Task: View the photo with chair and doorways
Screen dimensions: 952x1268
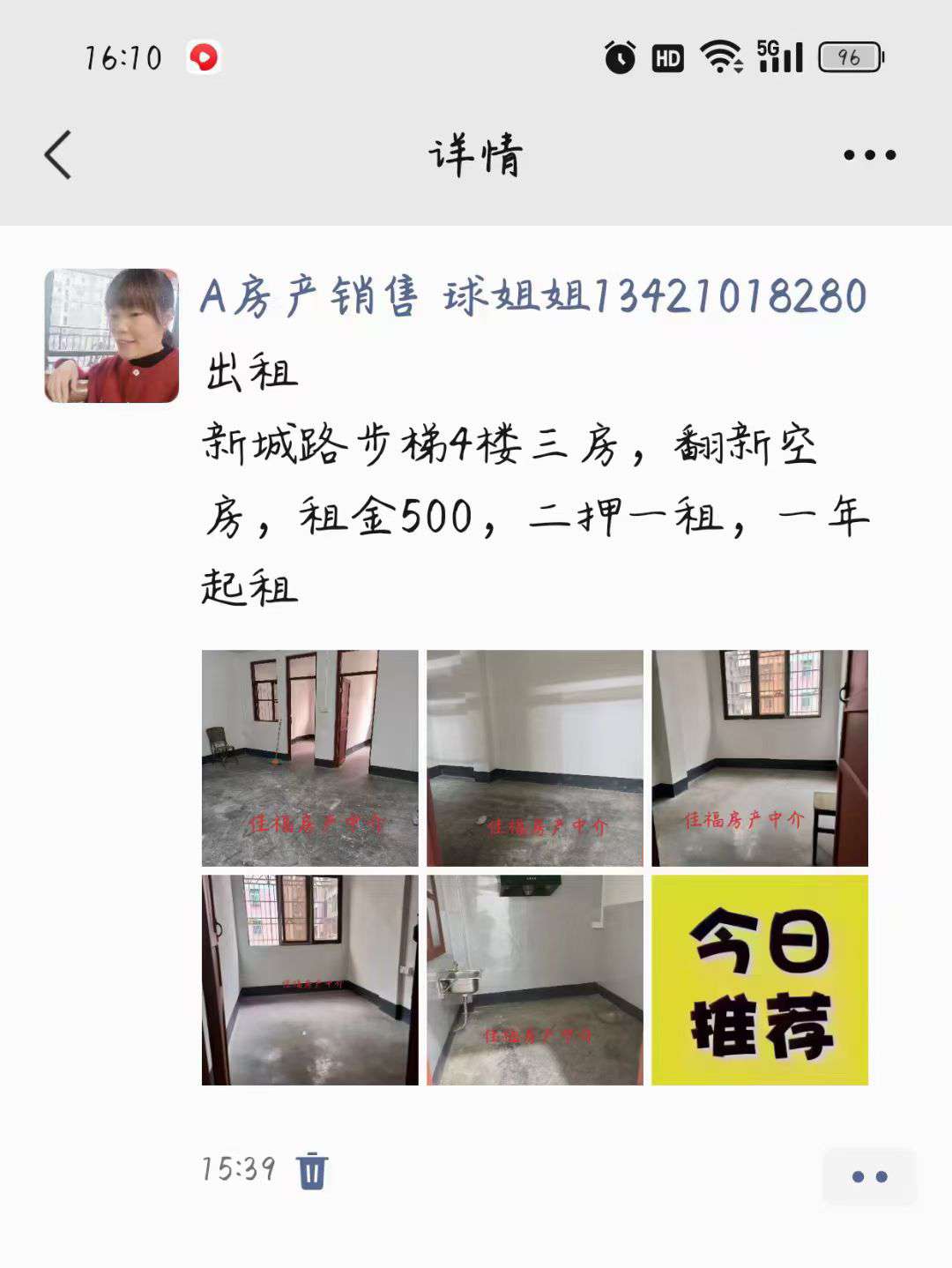Action: 310,758
